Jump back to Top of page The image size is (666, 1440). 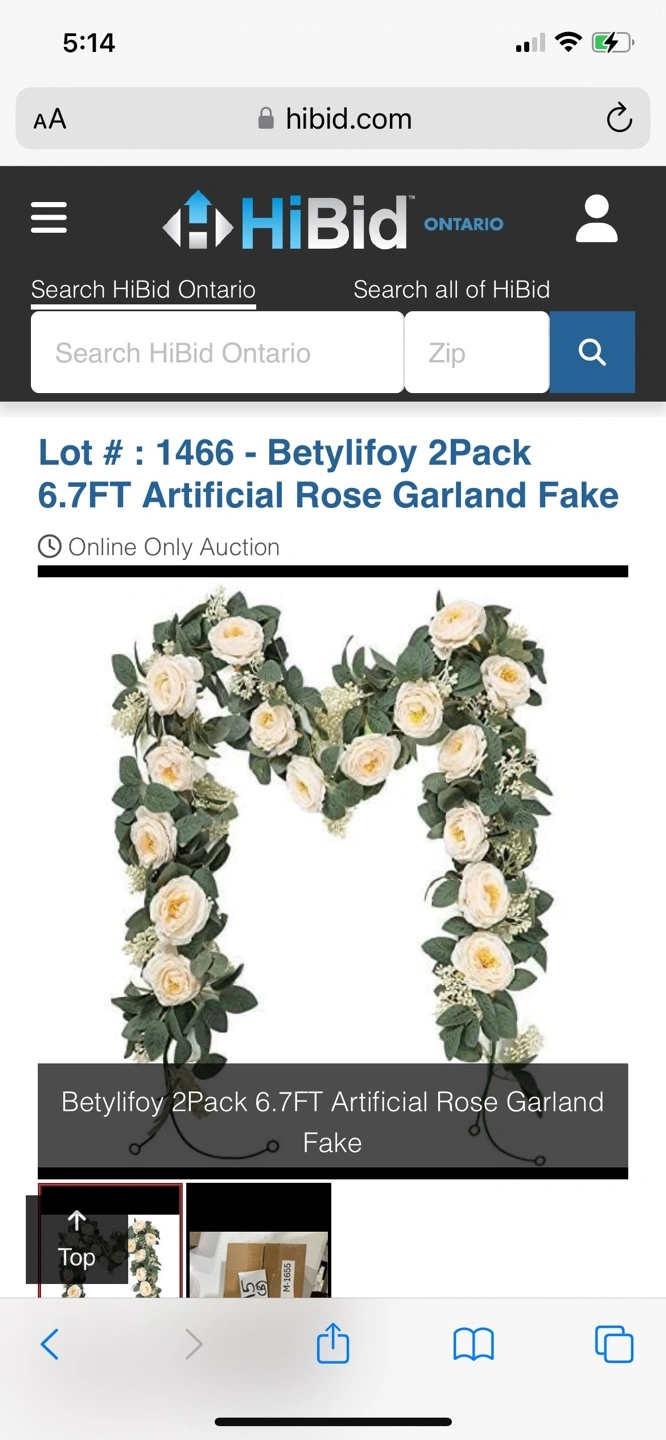(x=77, y=1240)
